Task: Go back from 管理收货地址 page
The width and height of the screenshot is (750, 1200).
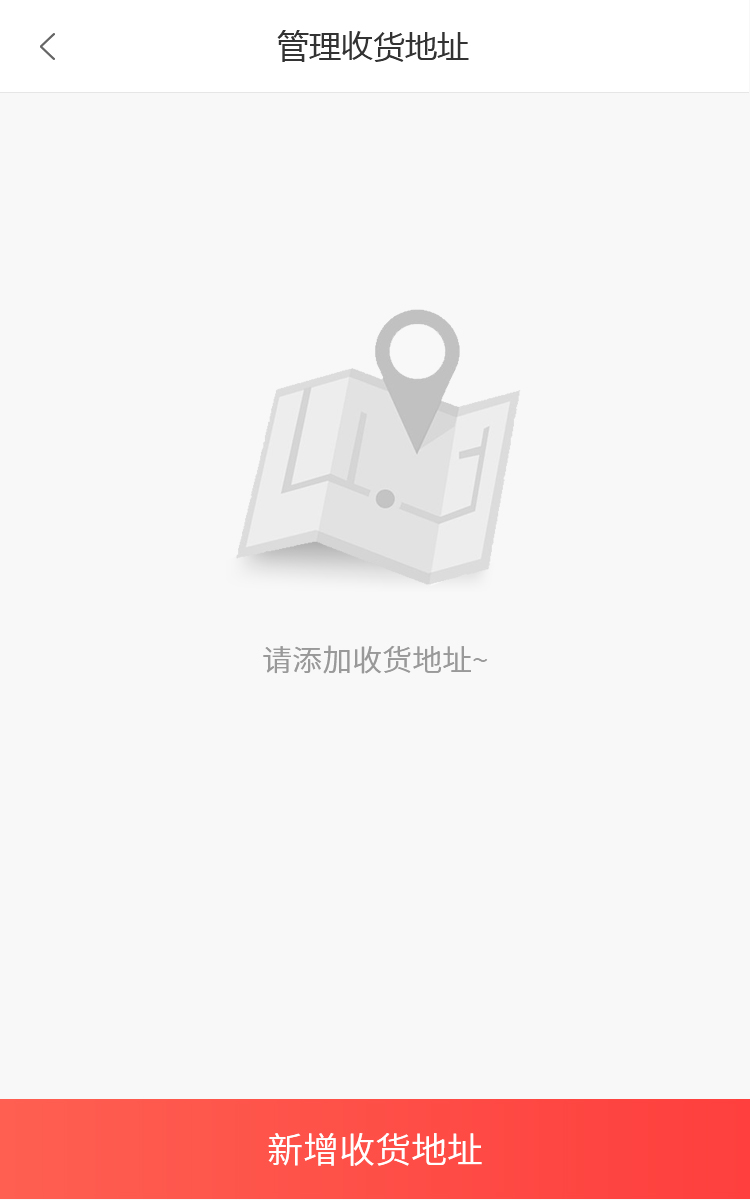Action: tap(47, 47)
